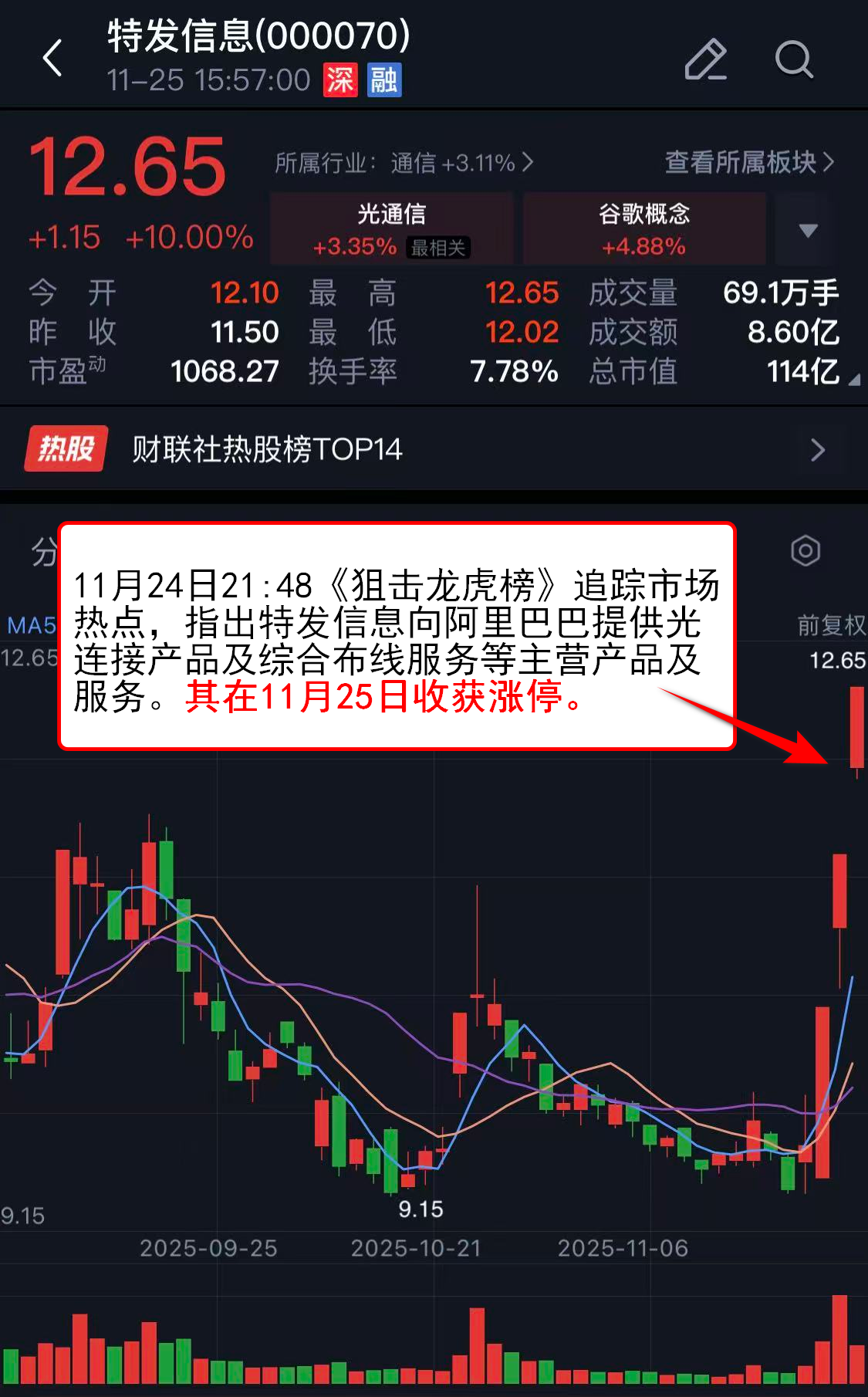Change the 前复权 price adjustment option
This screenshot has height=1397, width=868.
pos(831,624)
